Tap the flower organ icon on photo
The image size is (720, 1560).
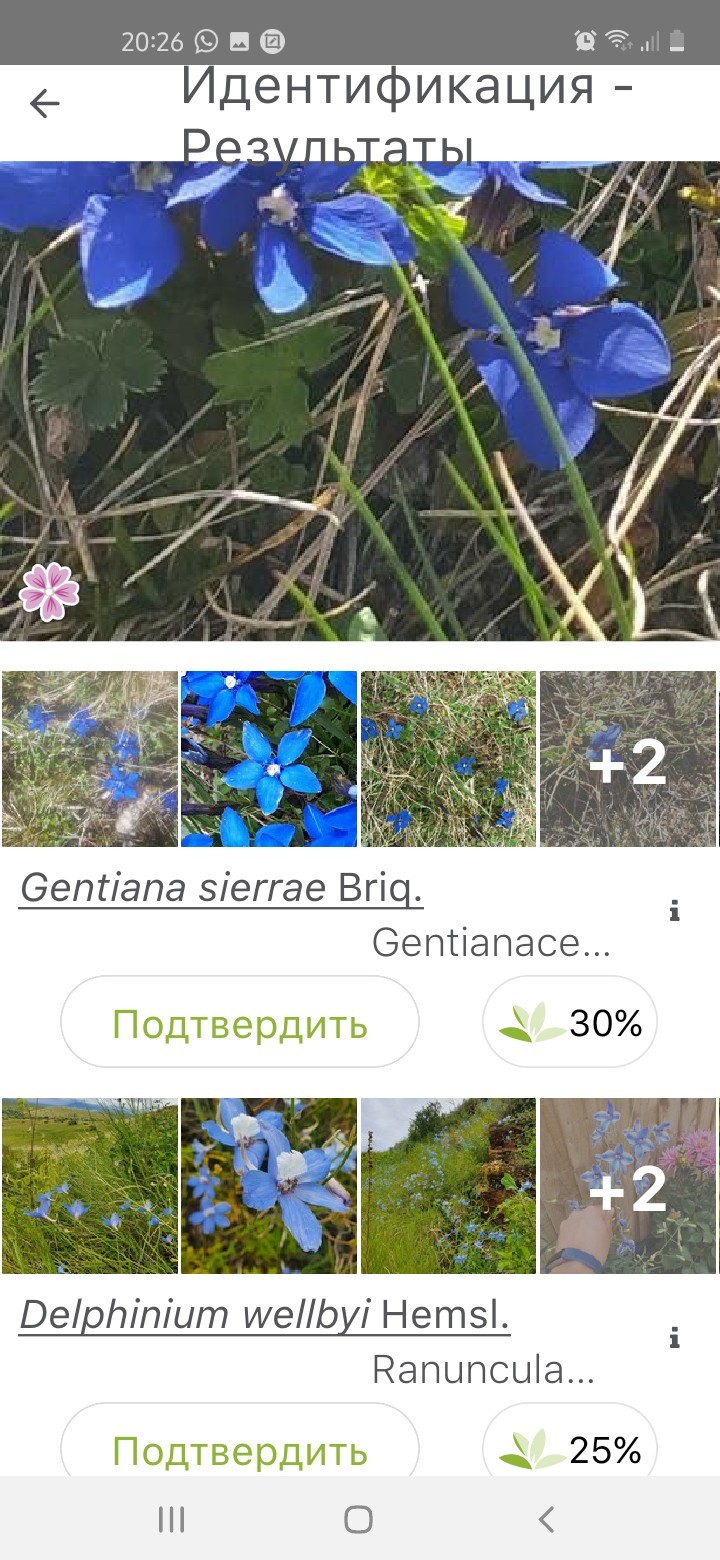(49, 591)
